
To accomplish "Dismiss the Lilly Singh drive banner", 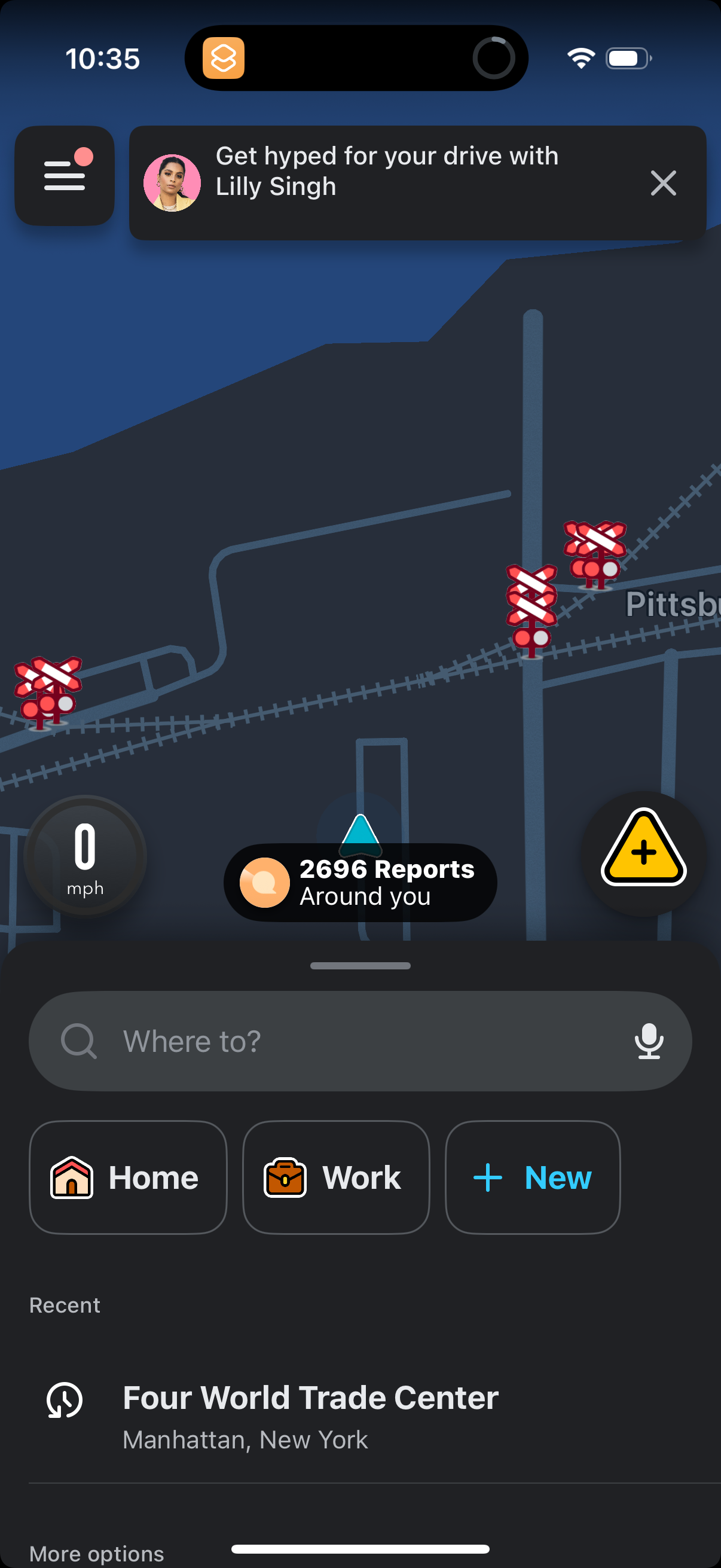I will (x=662, y=182).
